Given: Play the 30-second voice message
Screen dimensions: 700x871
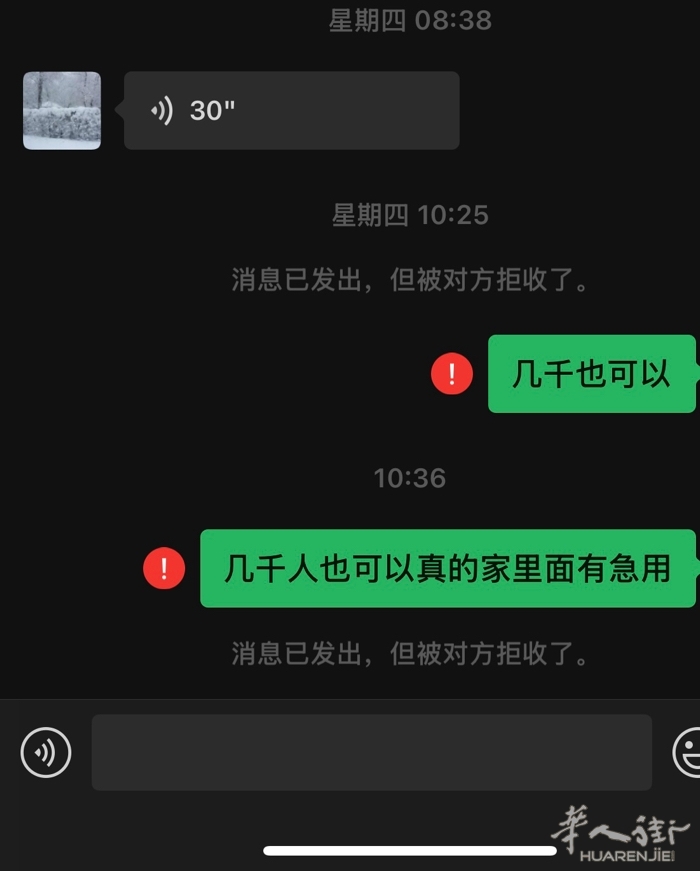Looking at the screenshot, I should [290, 110].
